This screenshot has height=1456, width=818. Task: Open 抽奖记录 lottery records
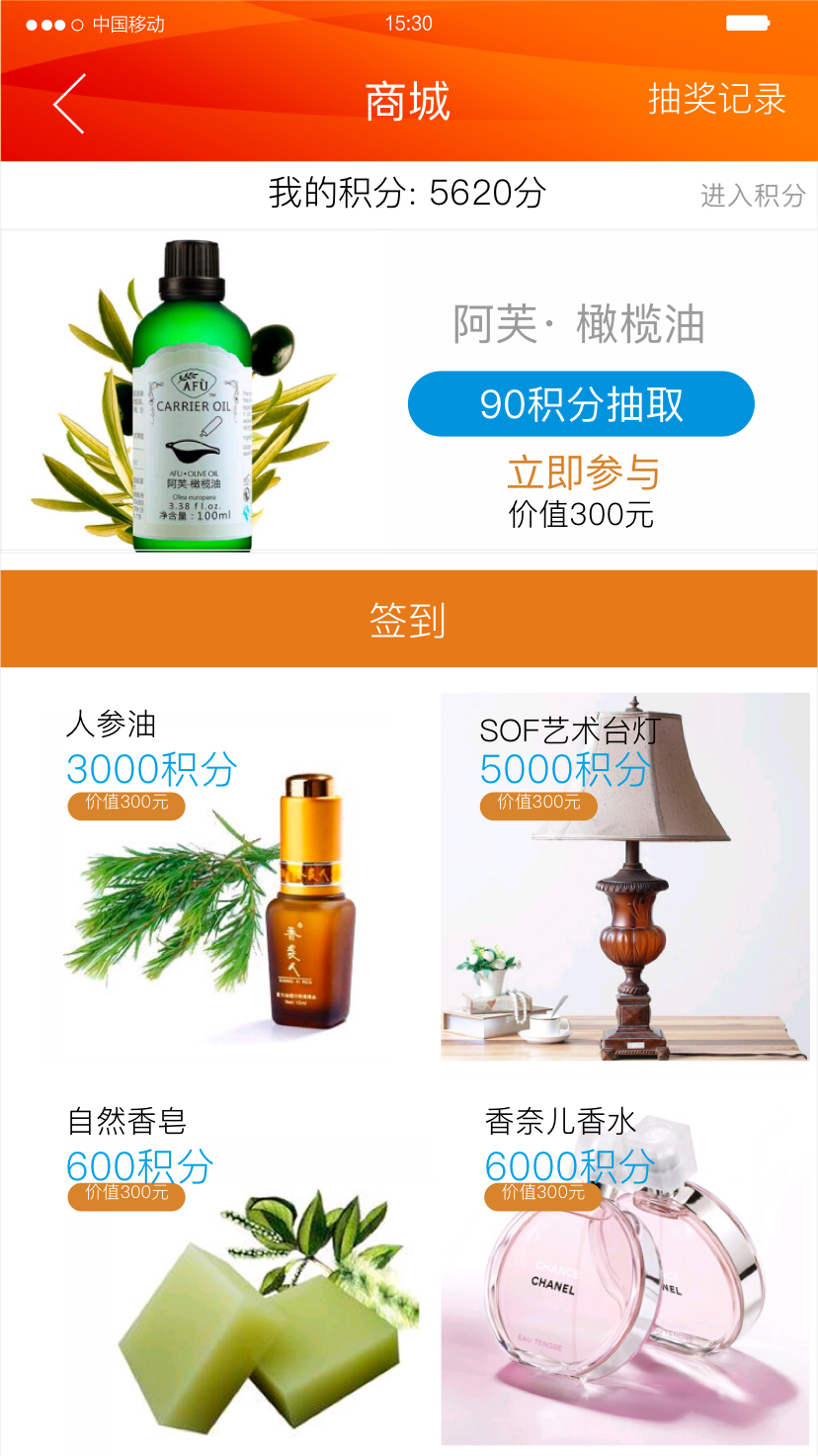716,100
